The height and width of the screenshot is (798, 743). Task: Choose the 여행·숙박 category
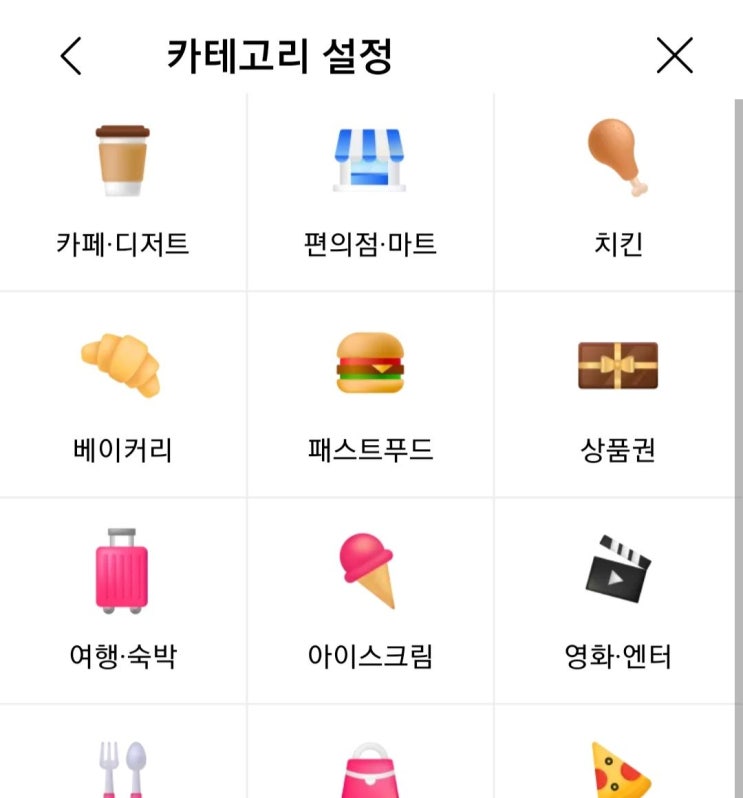[x=123, y=602]
